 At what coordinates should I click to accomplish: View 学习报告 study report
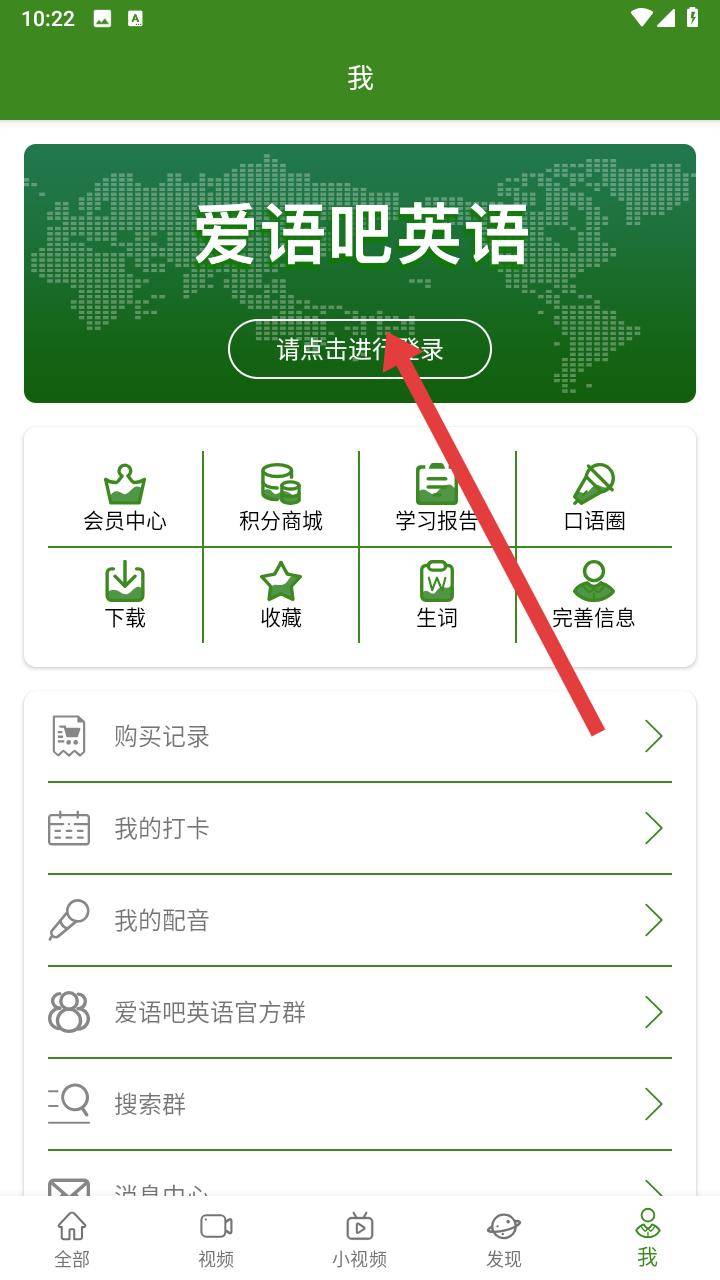[x=437, y=498]
